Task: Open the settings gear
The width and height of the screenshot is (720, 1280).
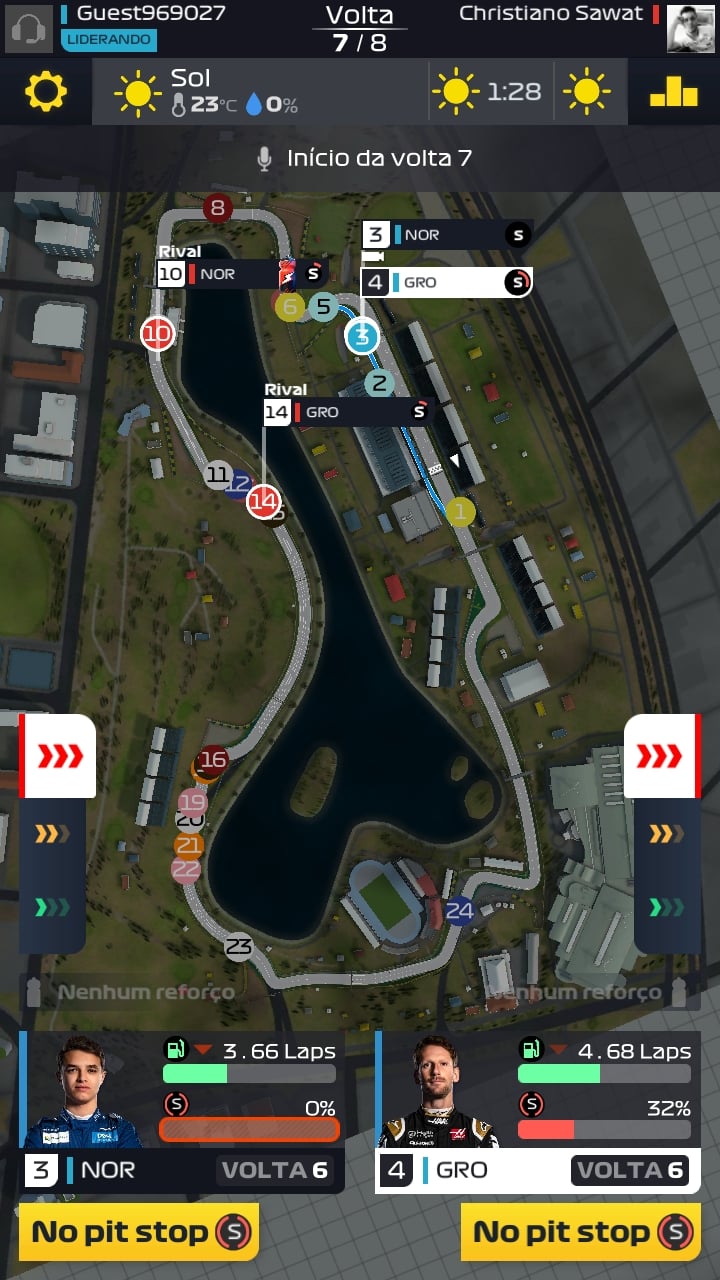Action: click(x=46, y=92)
